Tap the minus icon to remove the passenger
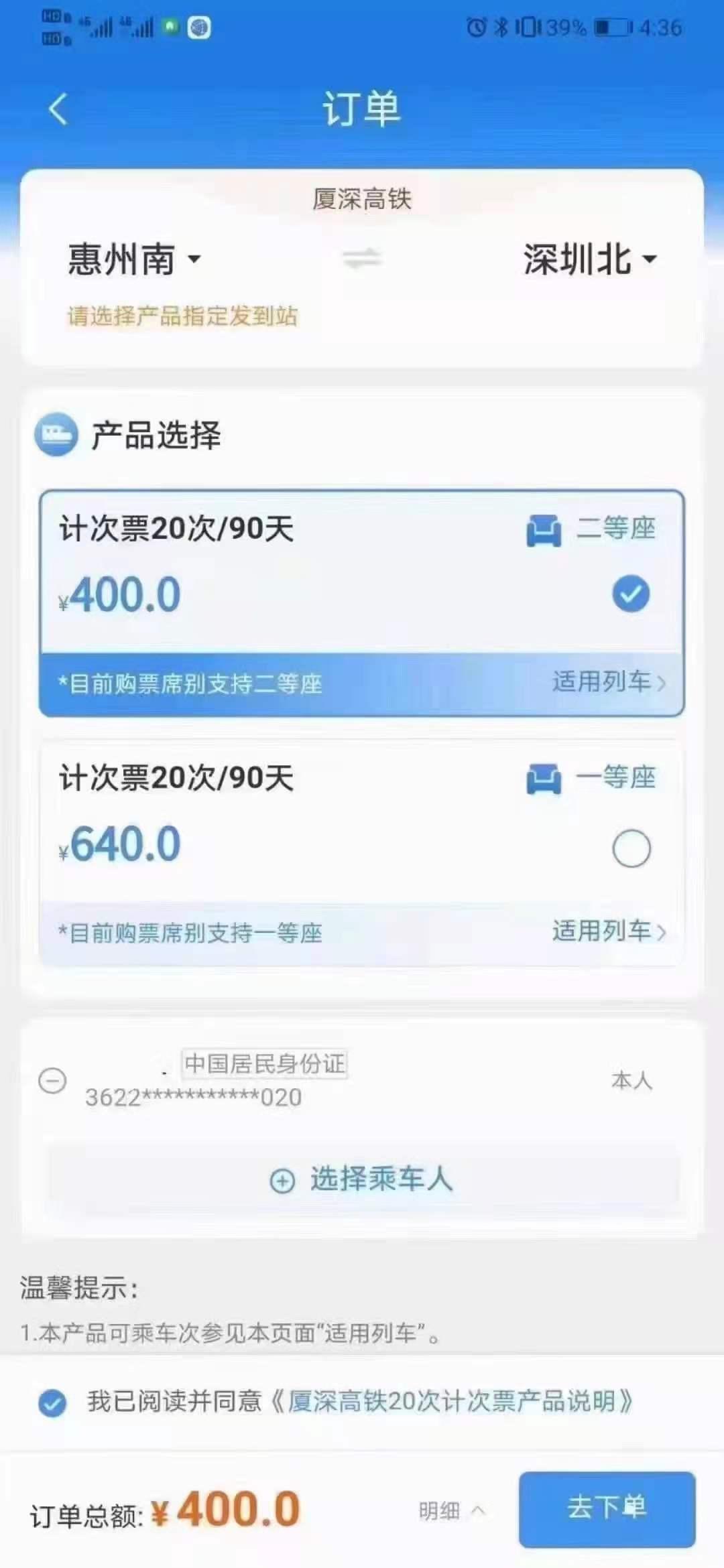The height and width of the screenshot is (1568, 724). pos(54,1079)
